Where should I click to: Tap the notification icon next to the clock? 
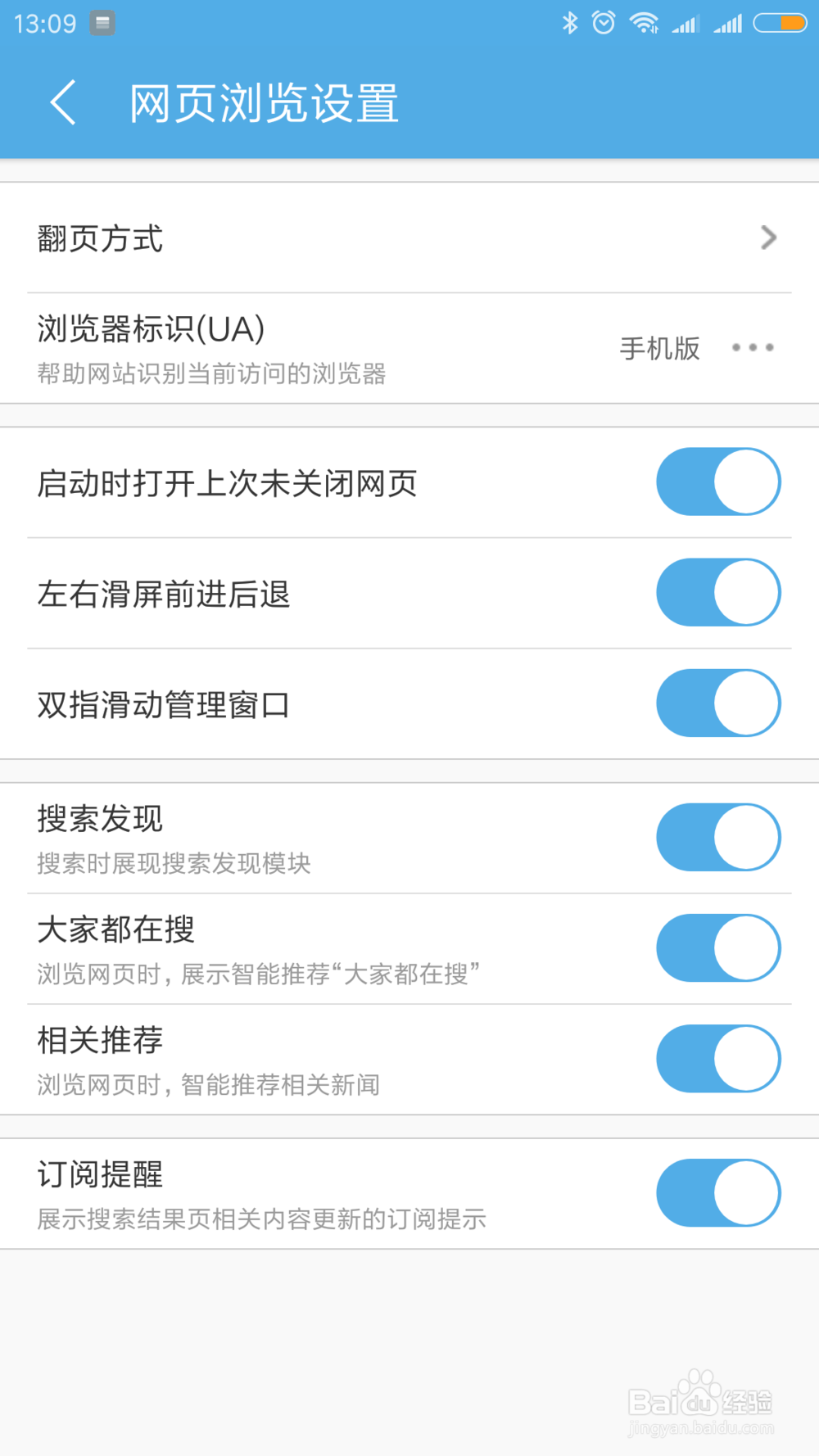101,22
